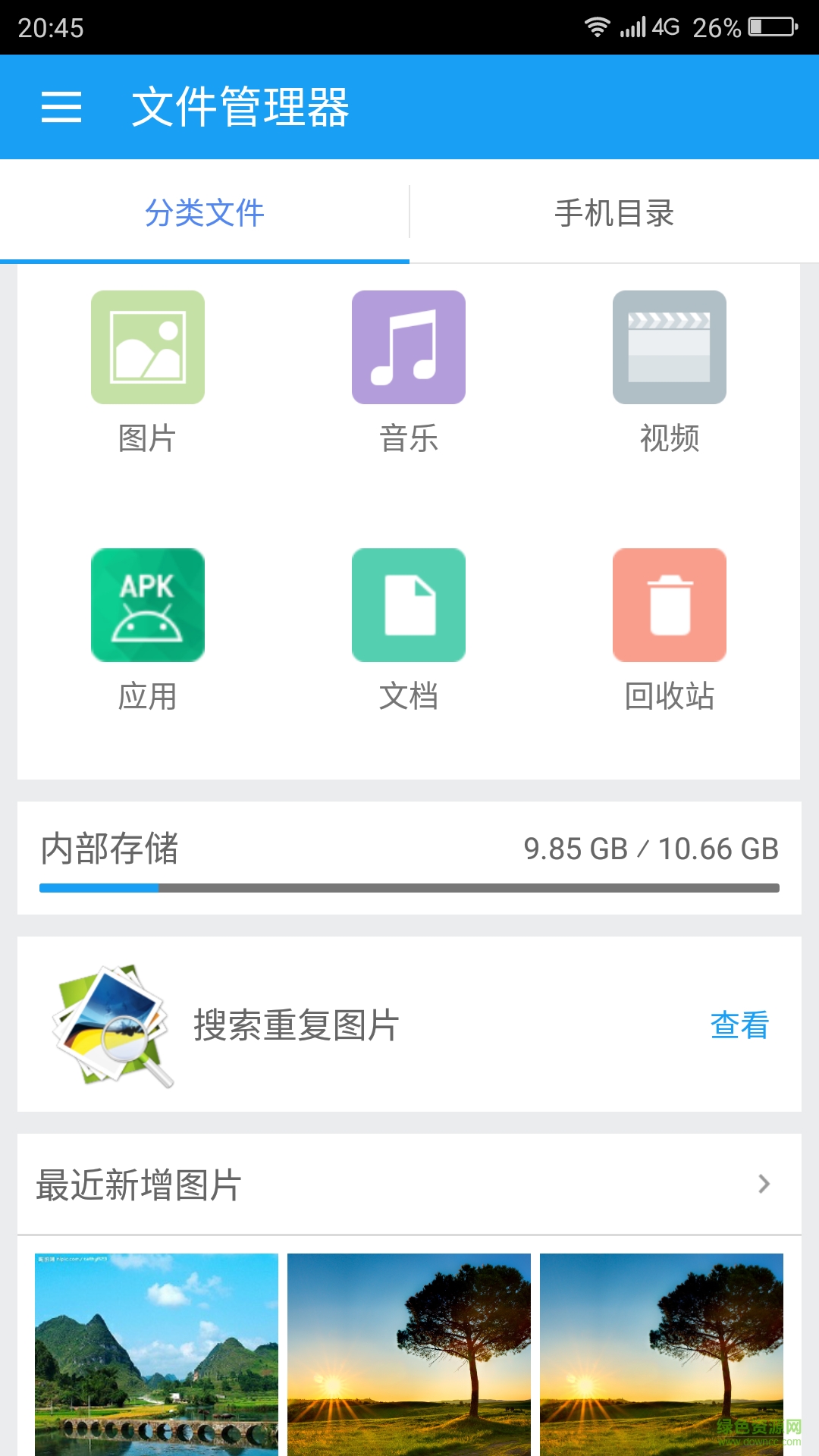The width and height of the screenshot is (819, 1456).
Task: Switch to the 手机目录 tab
Action: tap(614, 213)
